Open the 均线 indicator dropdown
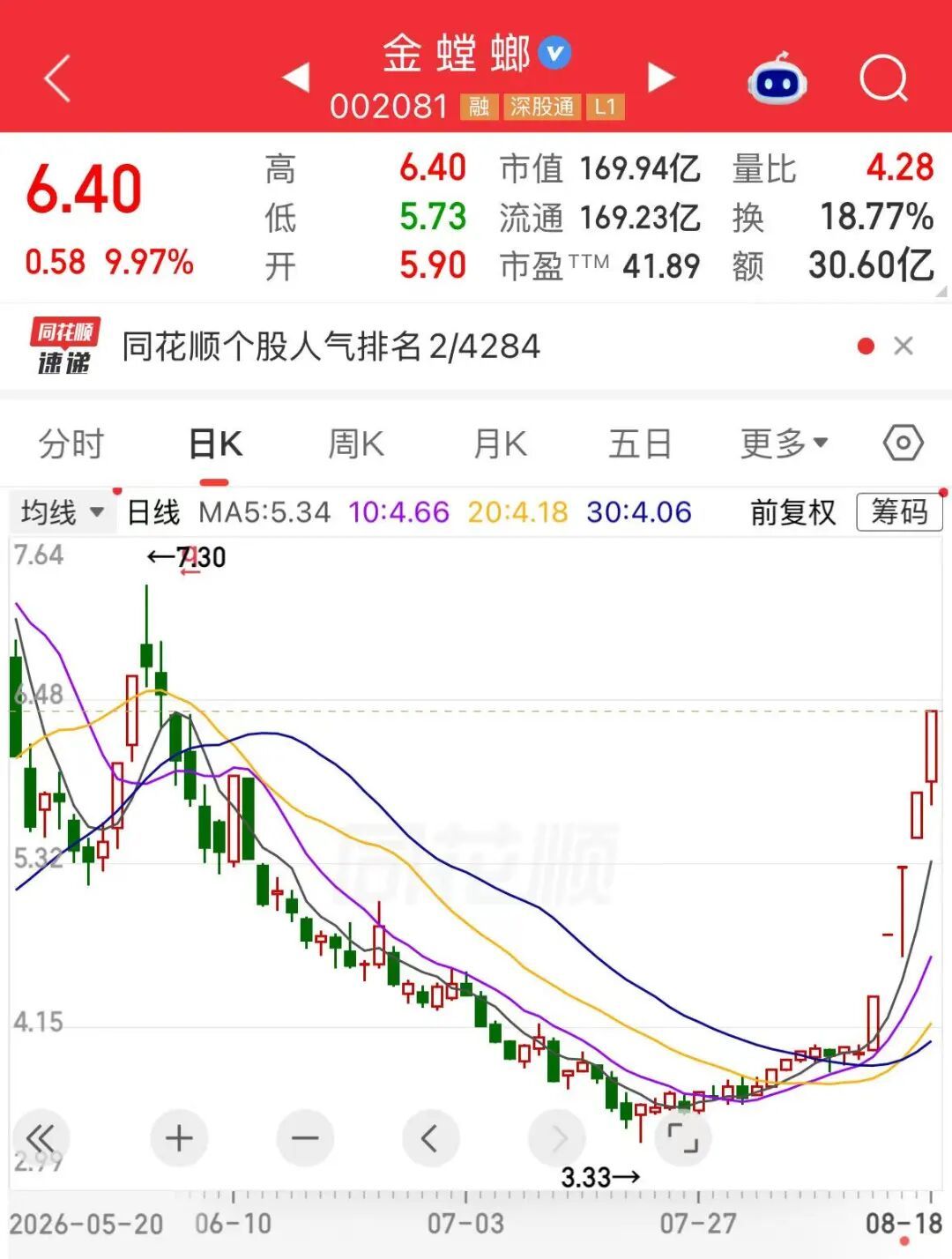This screenshot has width=952, height=1259. click(x=62, y=512)
